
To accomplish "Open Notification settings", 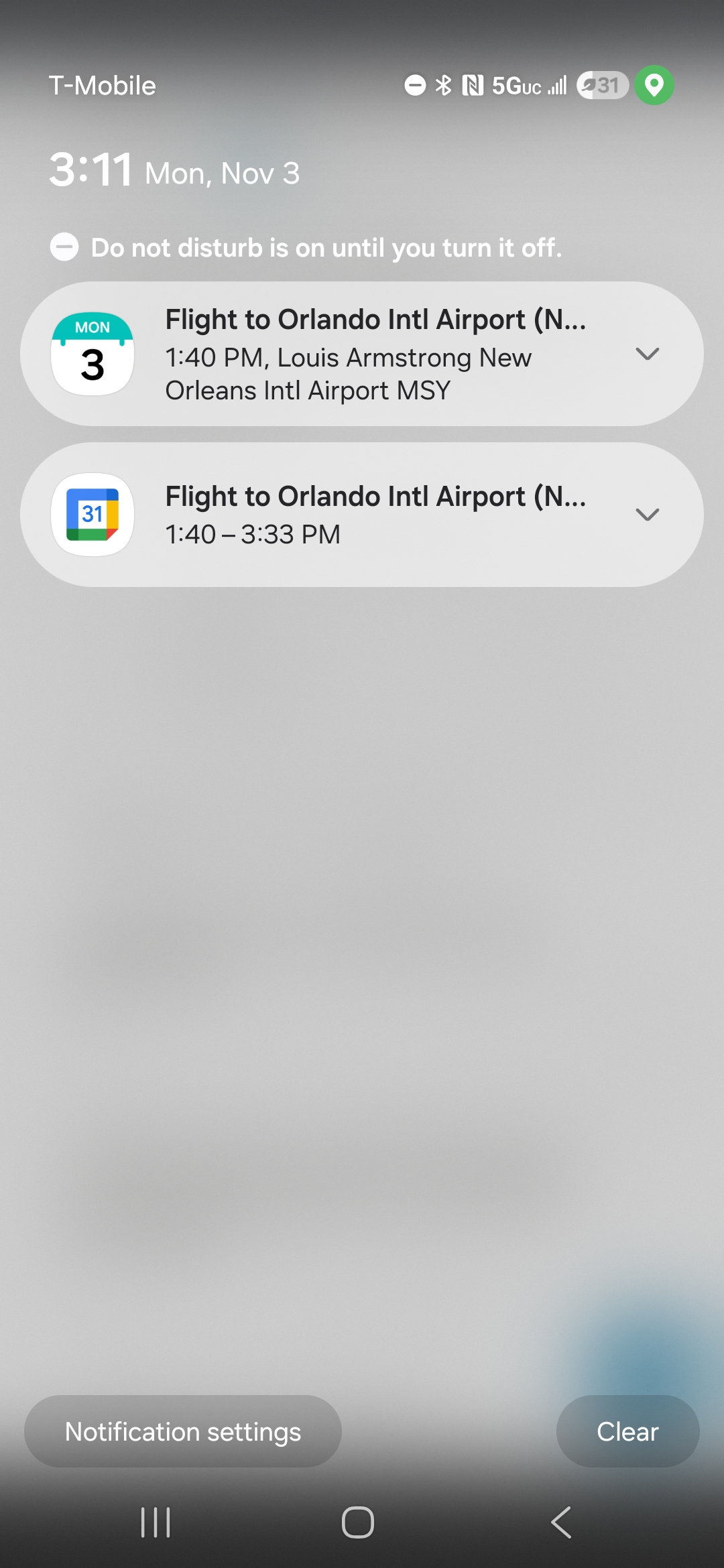I will 182,1431.
